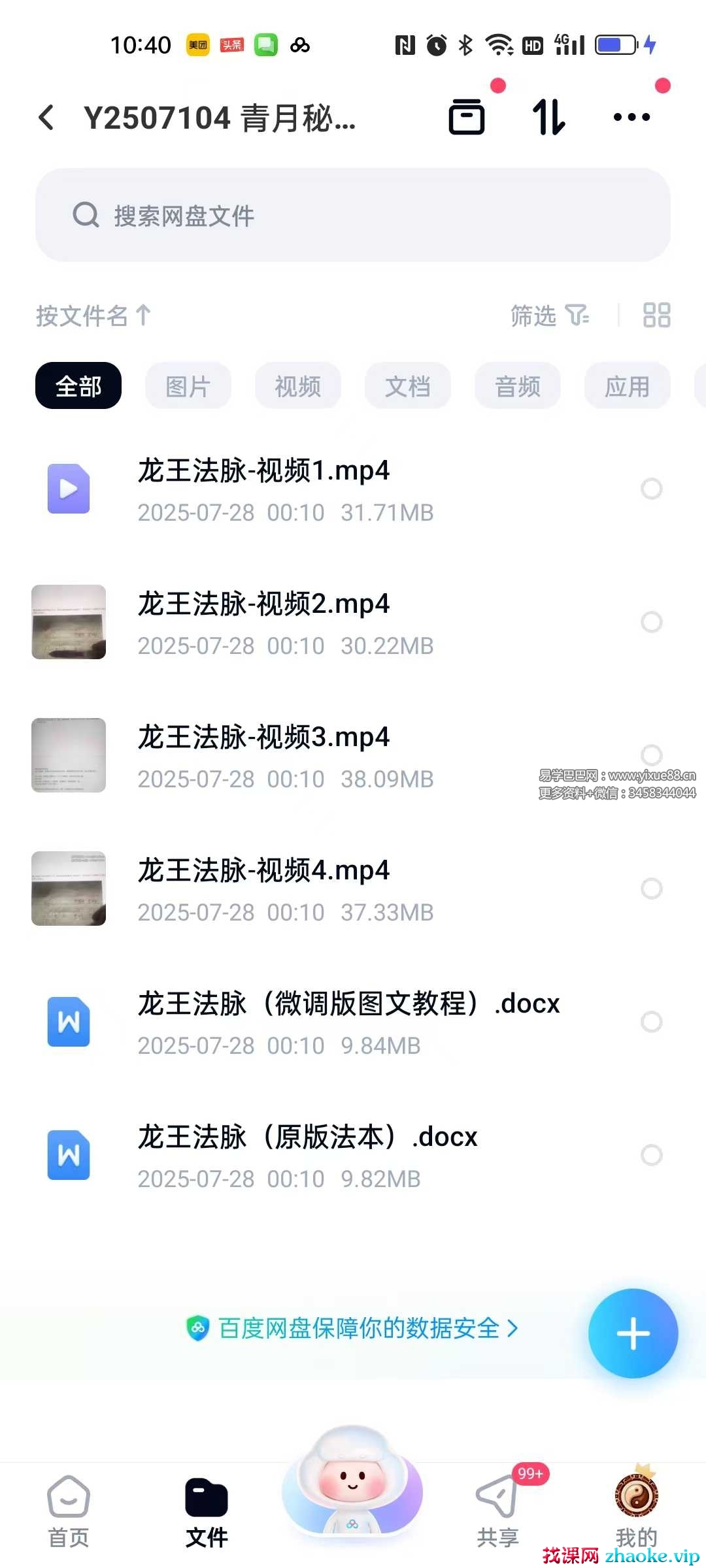Tap the blue plus floating button
This screenshot has height=1568, width=706.
pos(633,1333)
